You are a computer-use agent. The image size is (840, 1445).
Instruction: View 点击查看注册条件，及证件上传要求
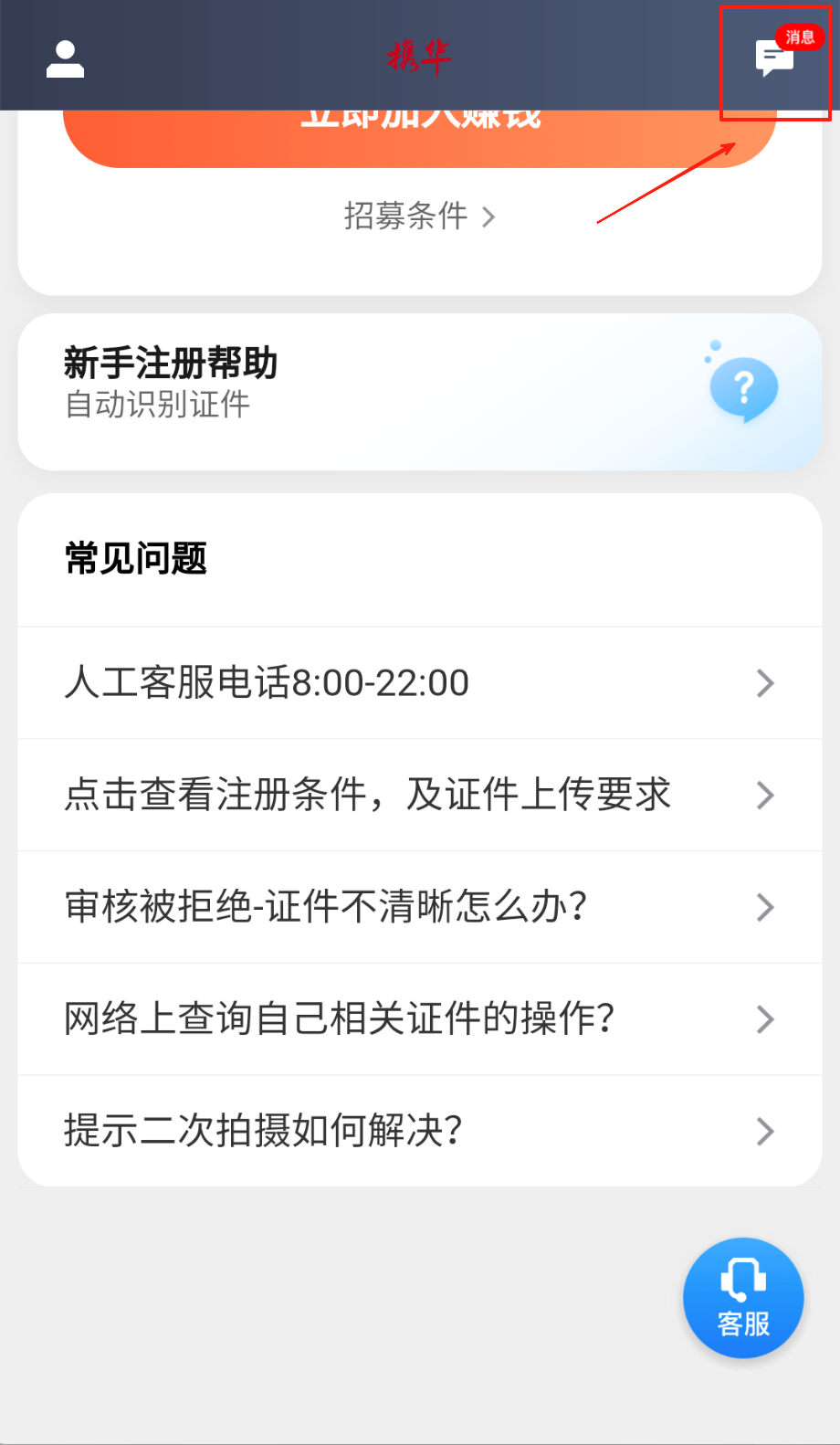click(x=419, y=795)
